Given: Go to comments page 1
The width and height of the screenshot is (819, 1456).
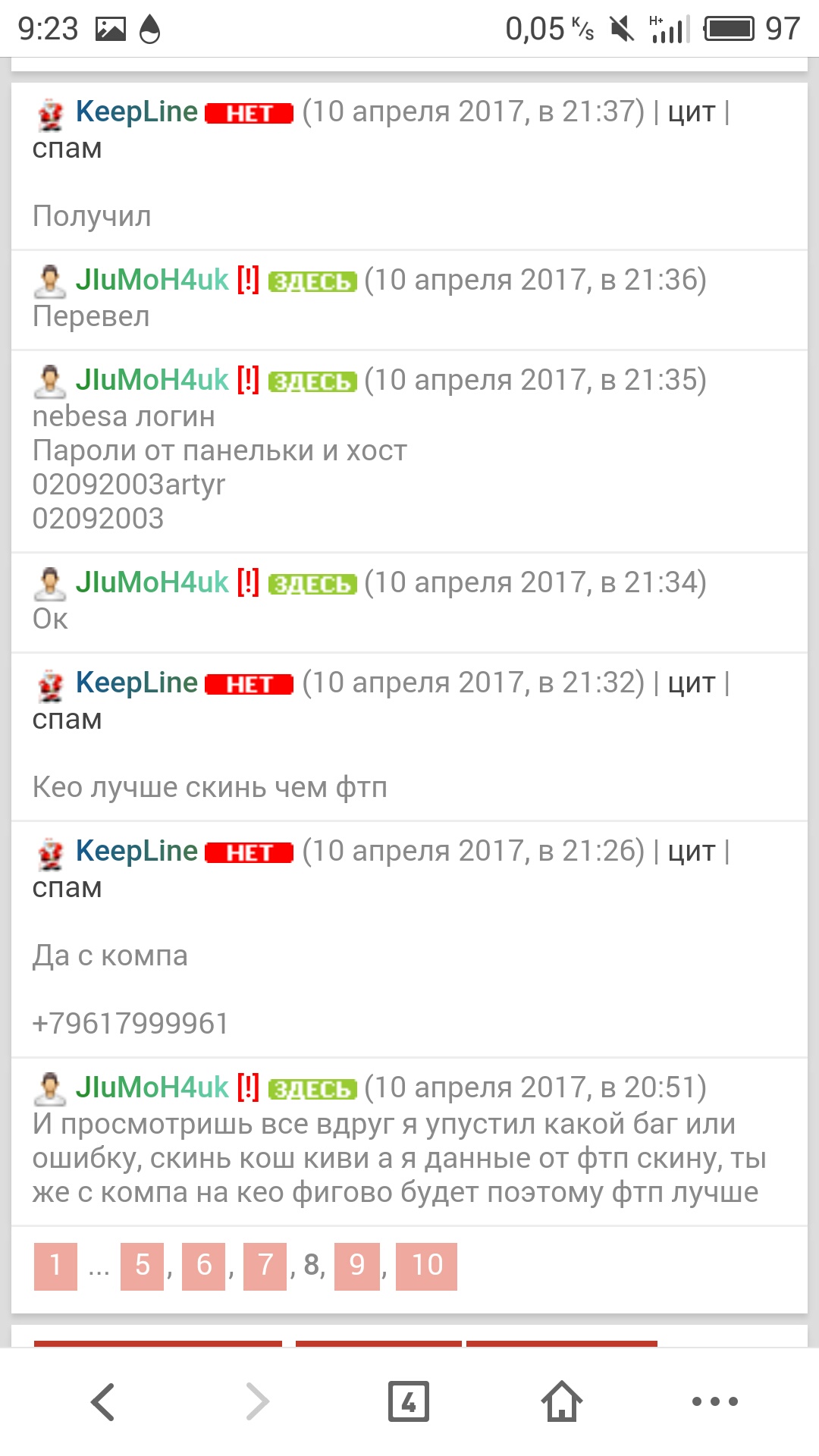Looking at the screenshot, I should pos(55,1266).
